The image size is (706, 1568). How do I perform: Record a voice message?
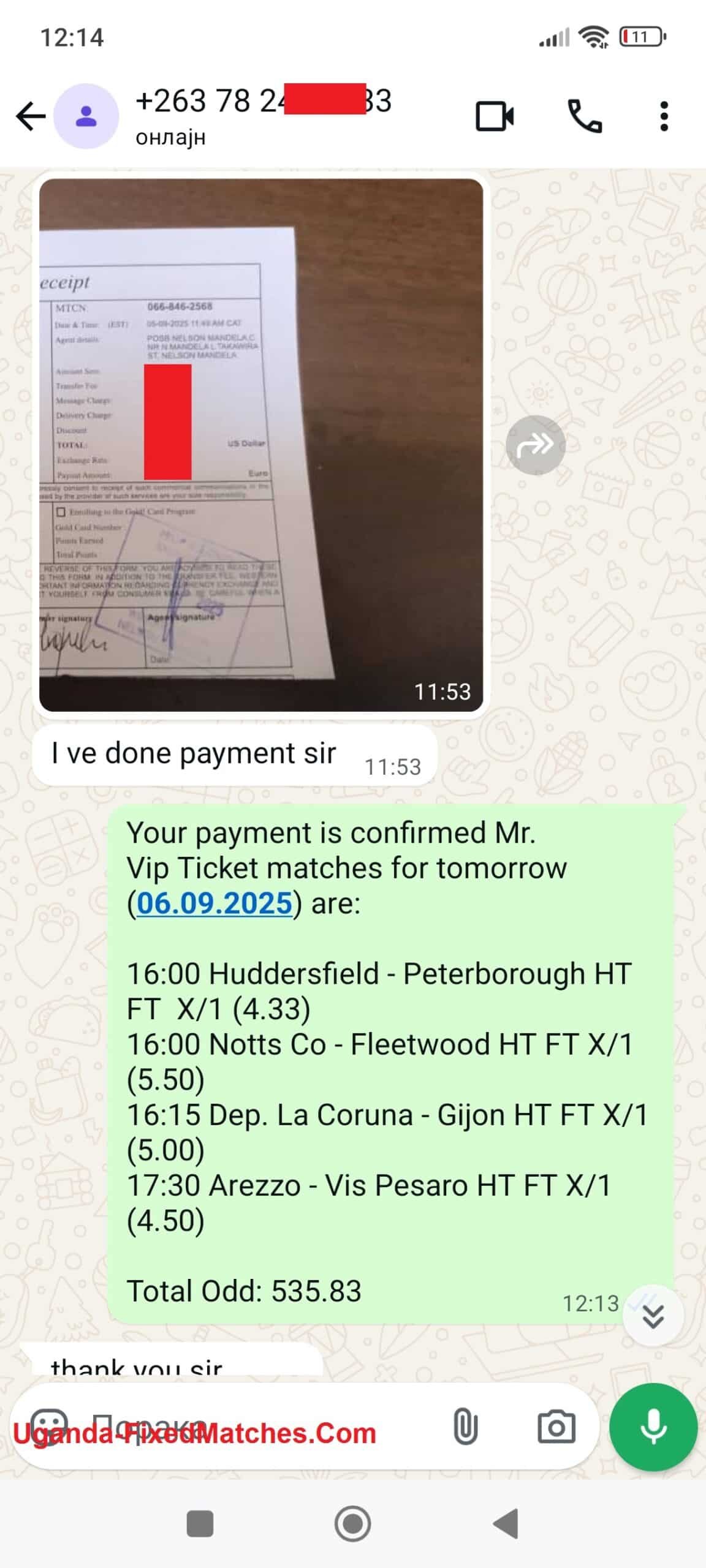(653, 1427)
